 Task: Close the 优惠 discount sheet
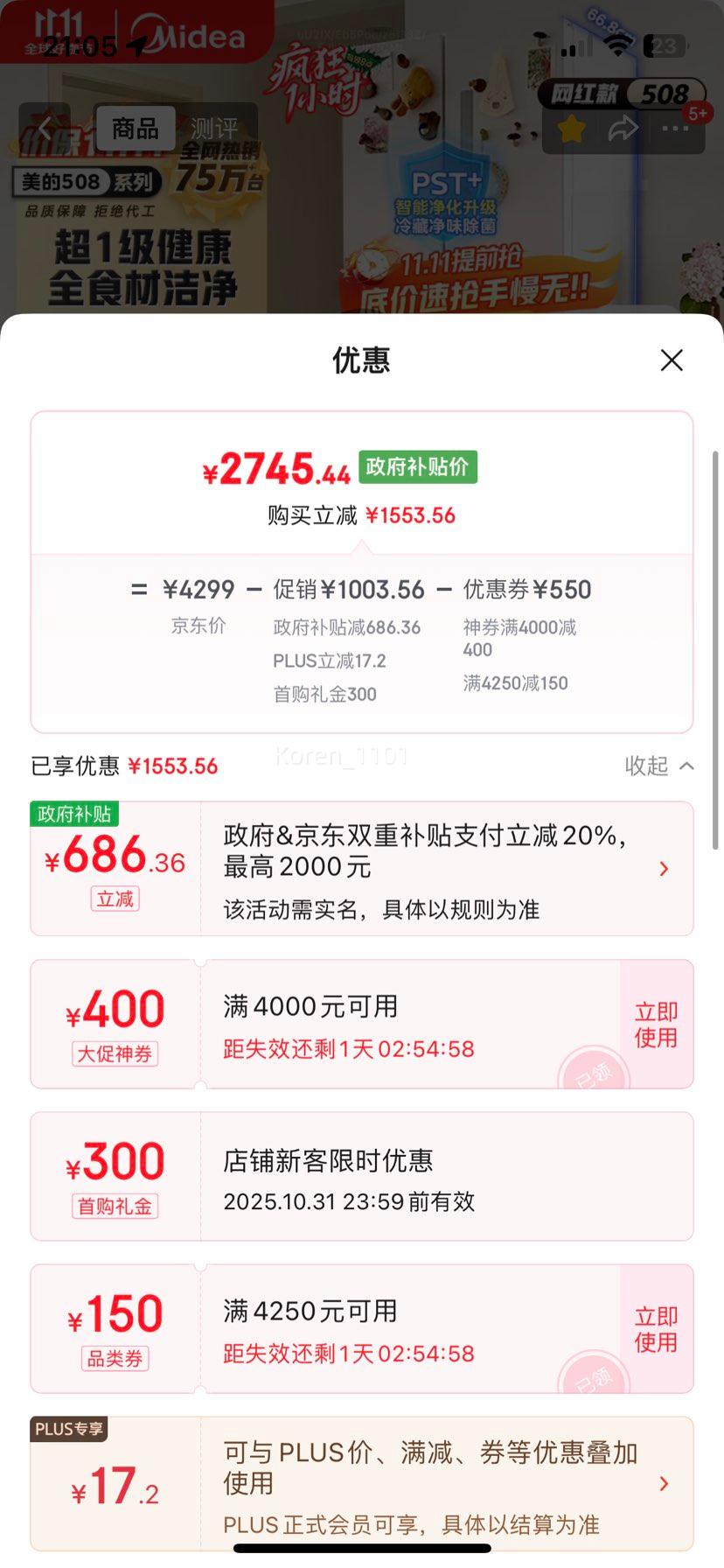pyautogui.click(x=672, y=360)
